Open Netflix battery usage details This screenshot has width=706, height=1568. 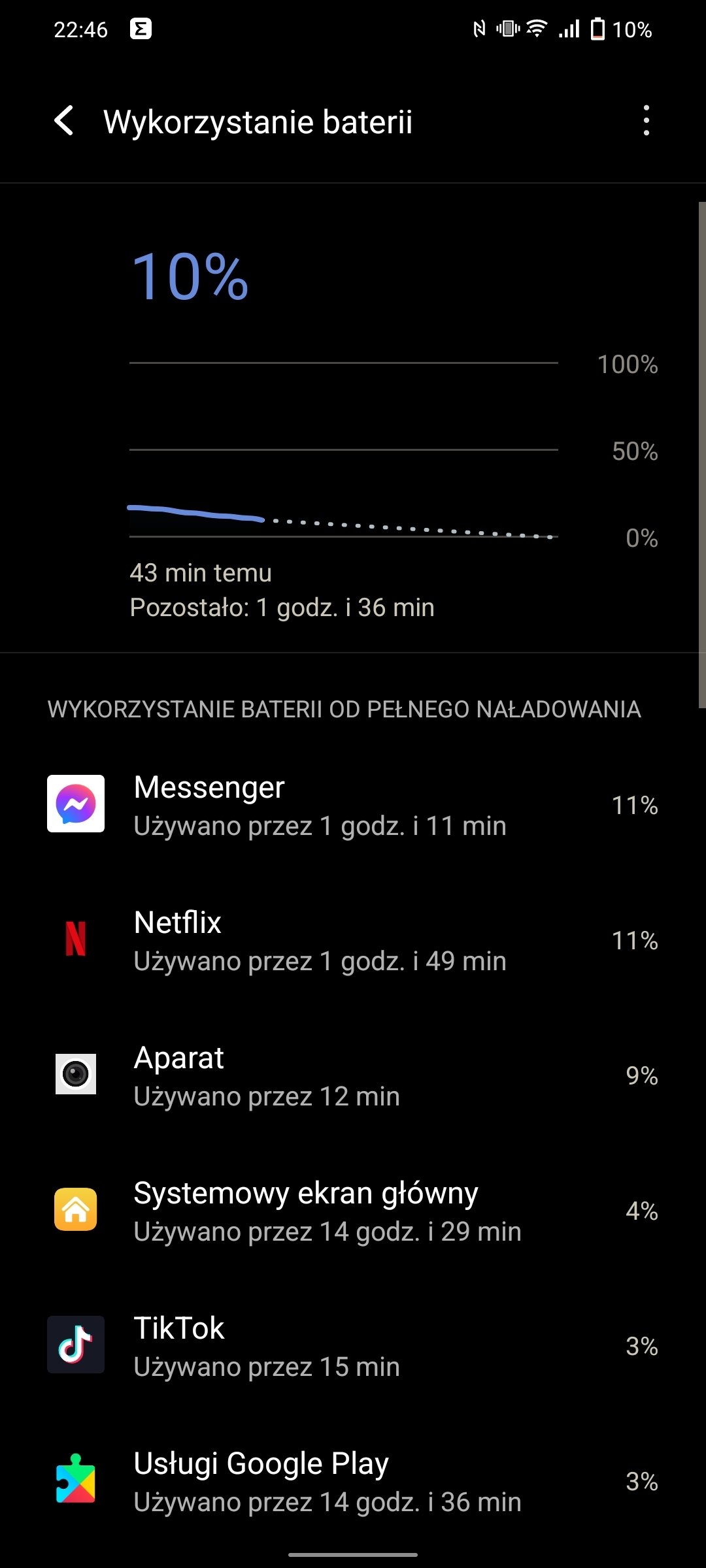coord(353,940)
